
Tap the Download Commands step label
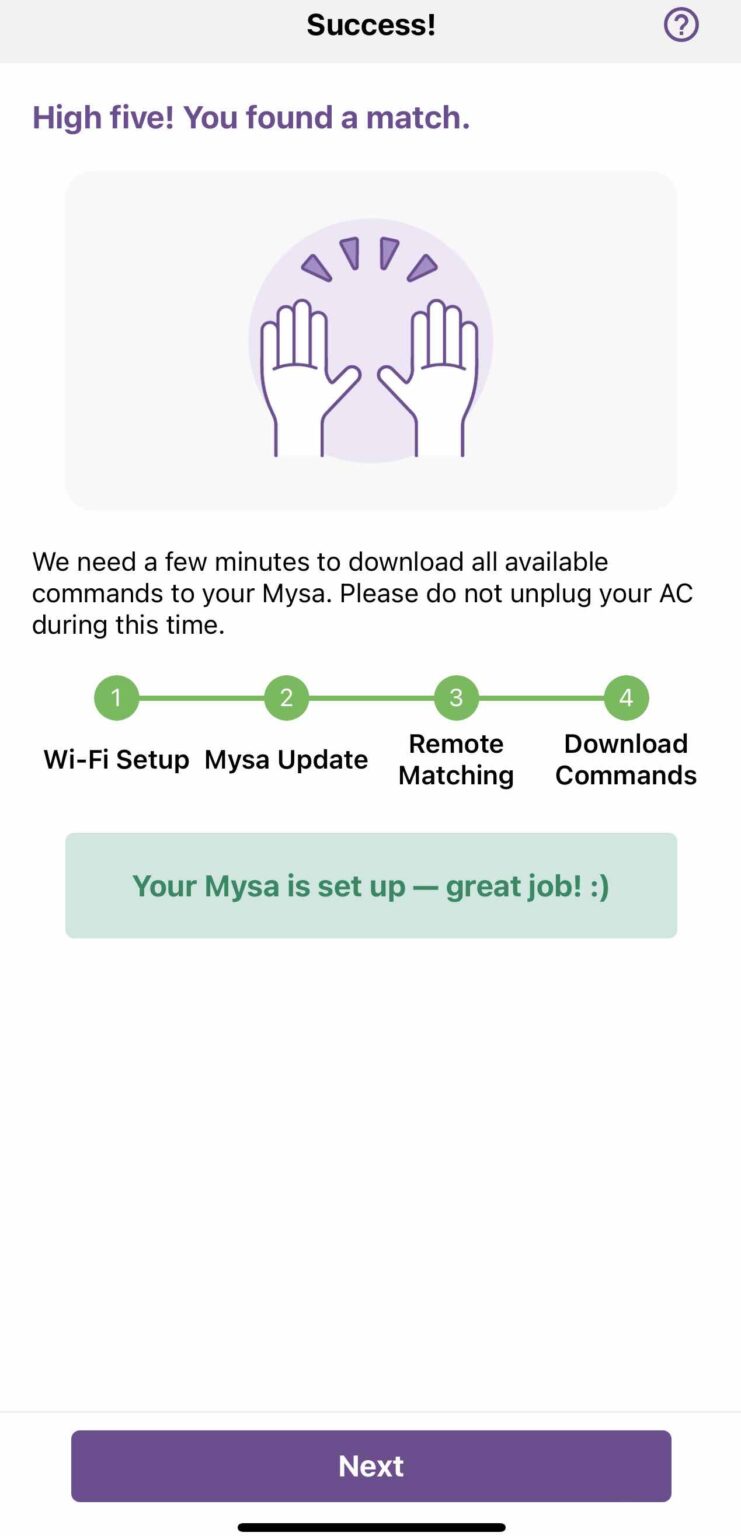pos(626,759)
